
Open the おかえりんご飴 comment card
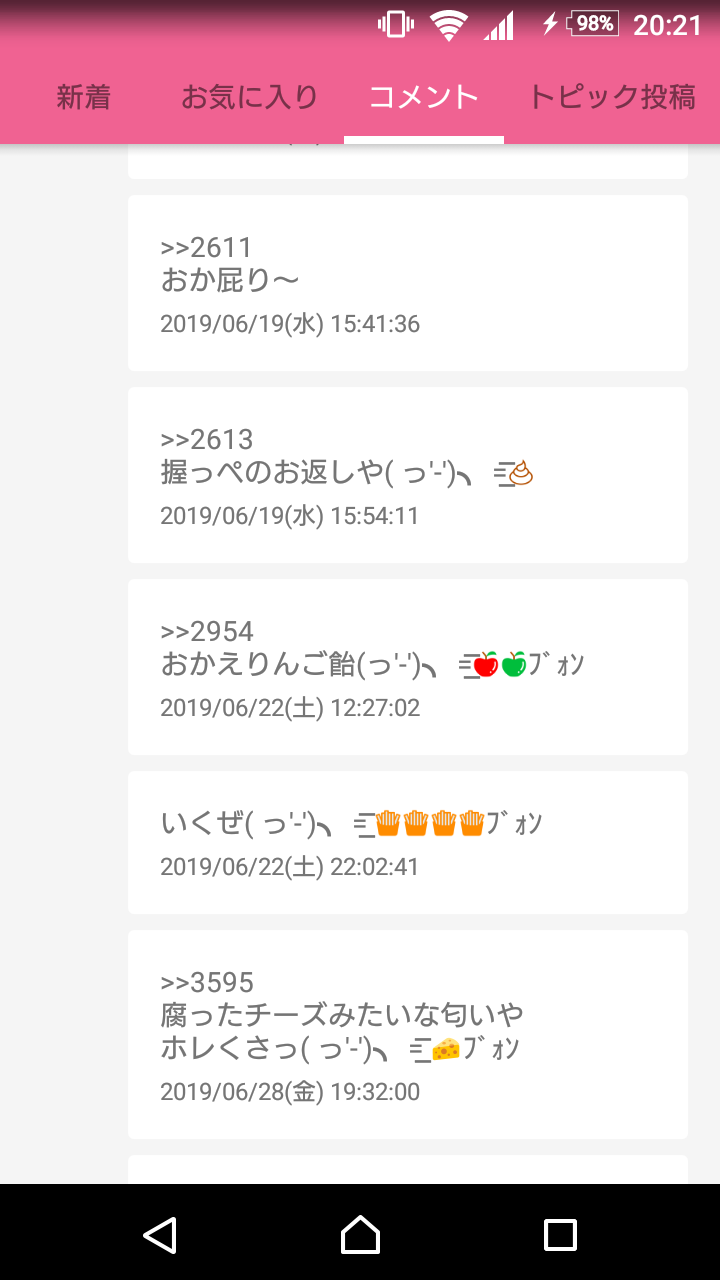408,667
